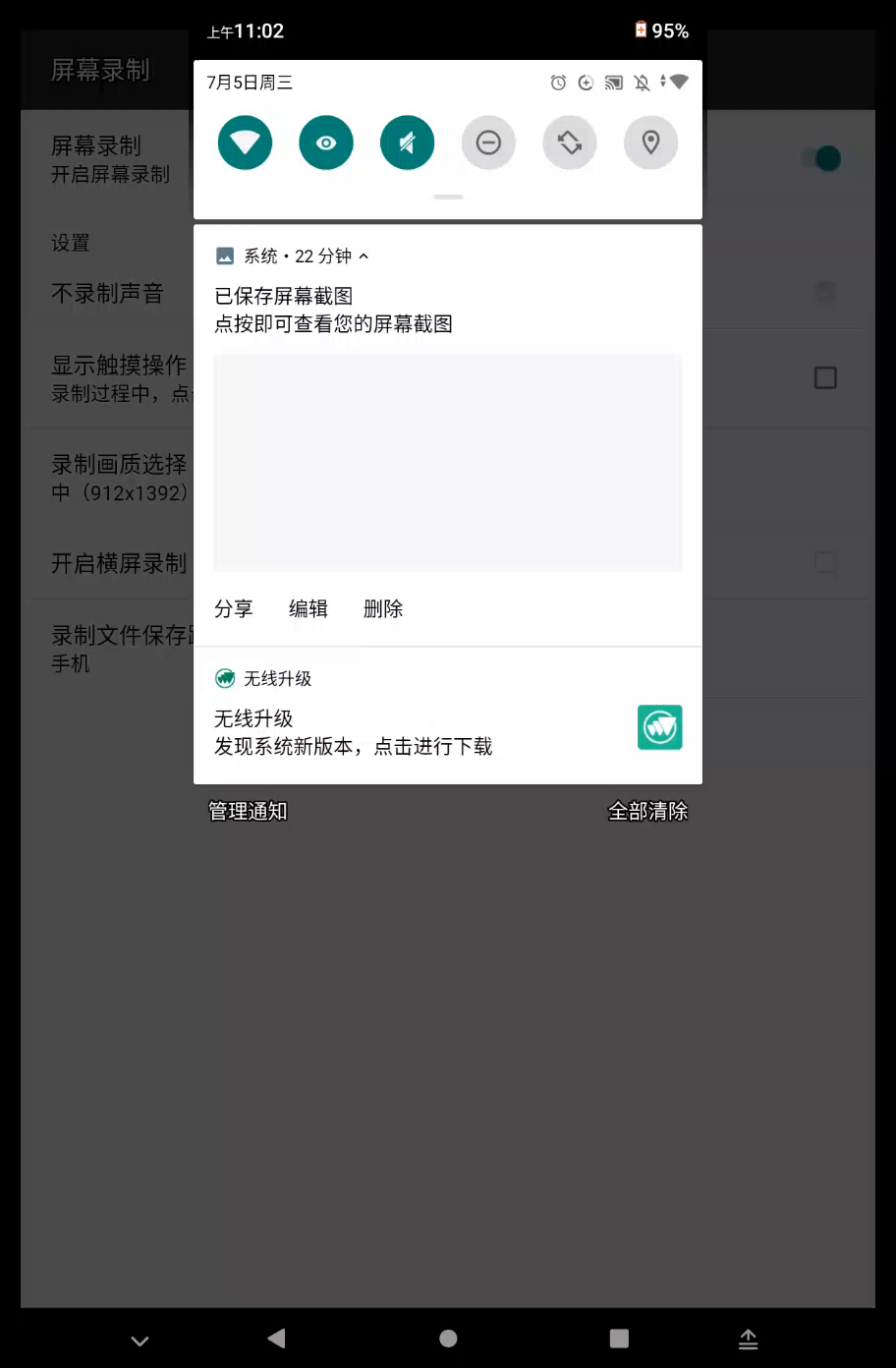Expand the quick settings panel handle
Viewport: 896px width, 1368px height.
point(448,198)
